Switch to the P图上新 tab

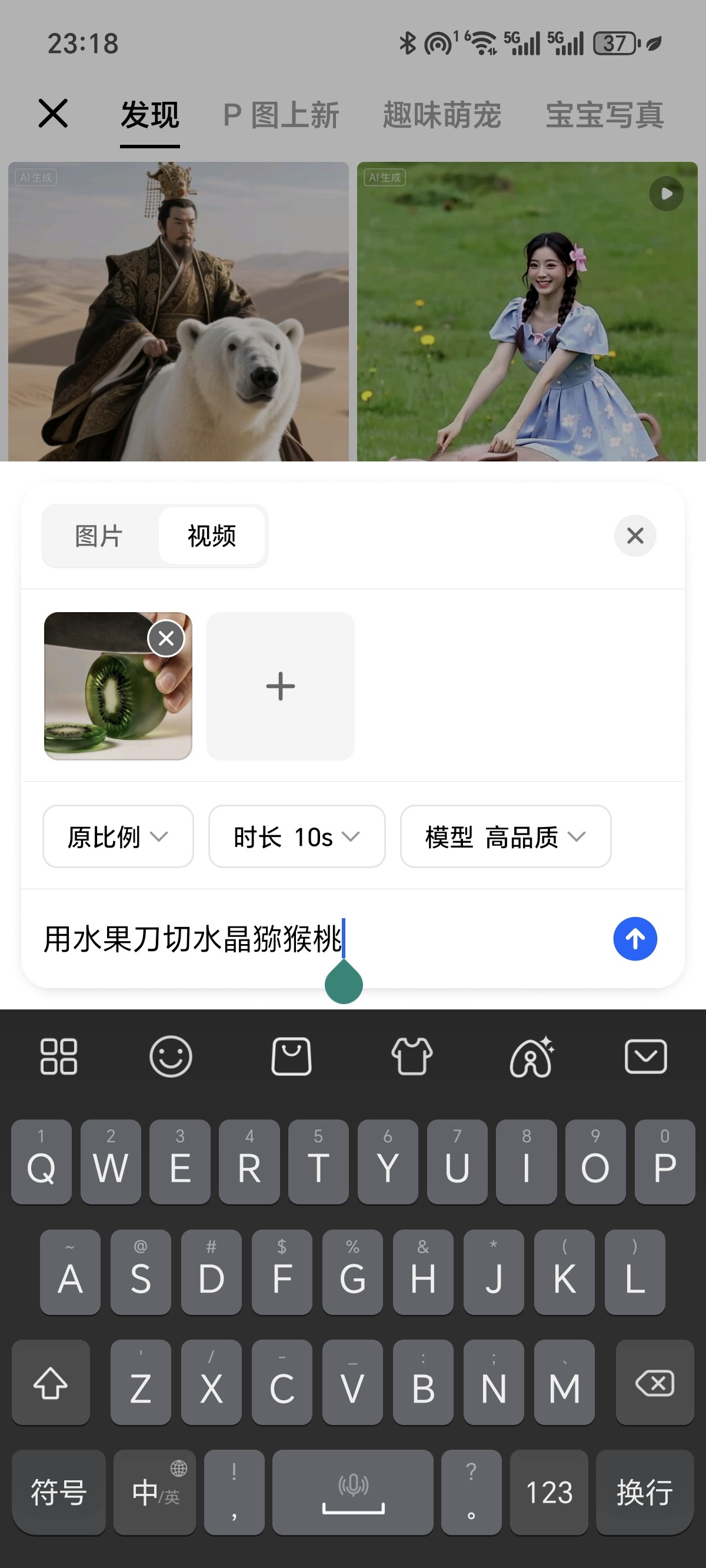point(281,115)
